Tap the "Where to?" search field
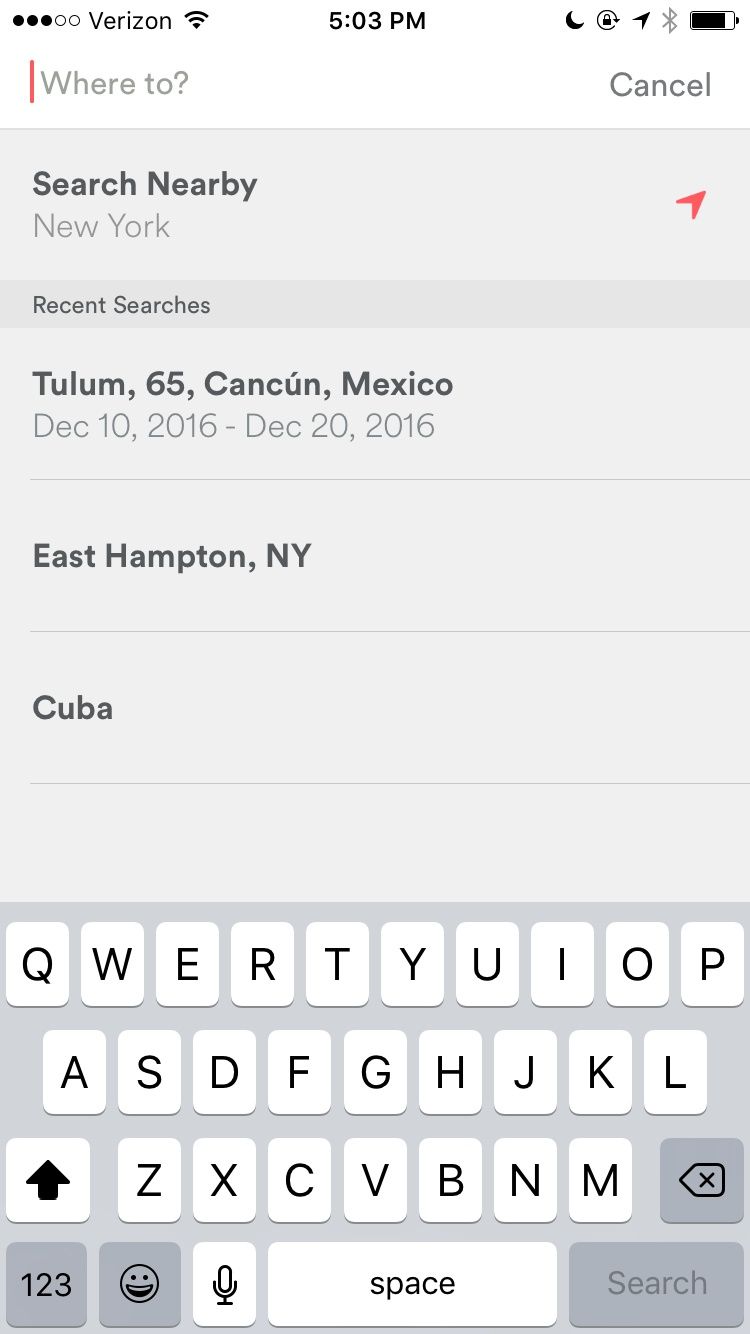This screenshot has width=750, height=1334. pyautogui.click(x=300, y=84)
